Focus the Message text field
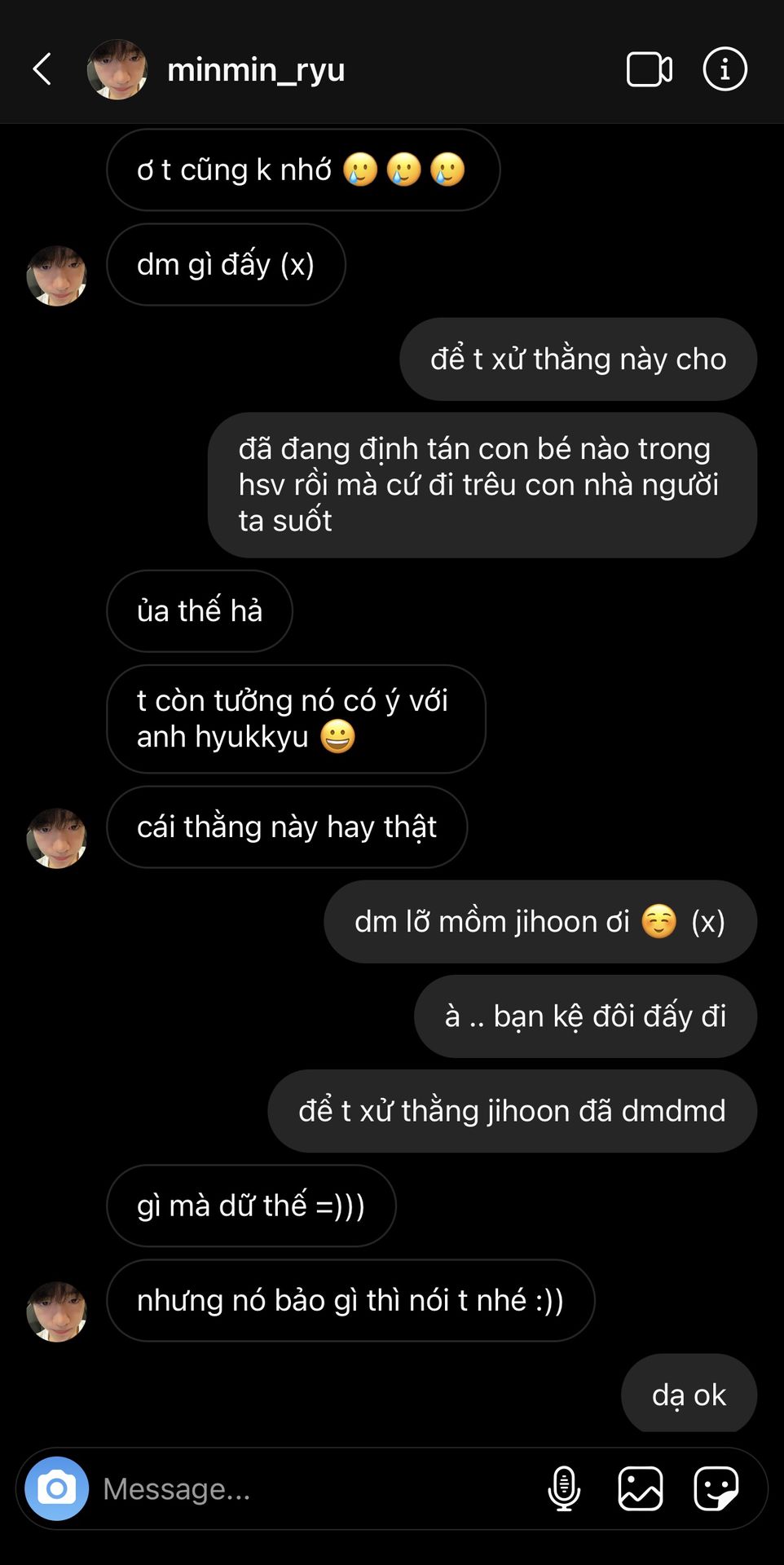 pyautogui.click(x=314, y=1489)
